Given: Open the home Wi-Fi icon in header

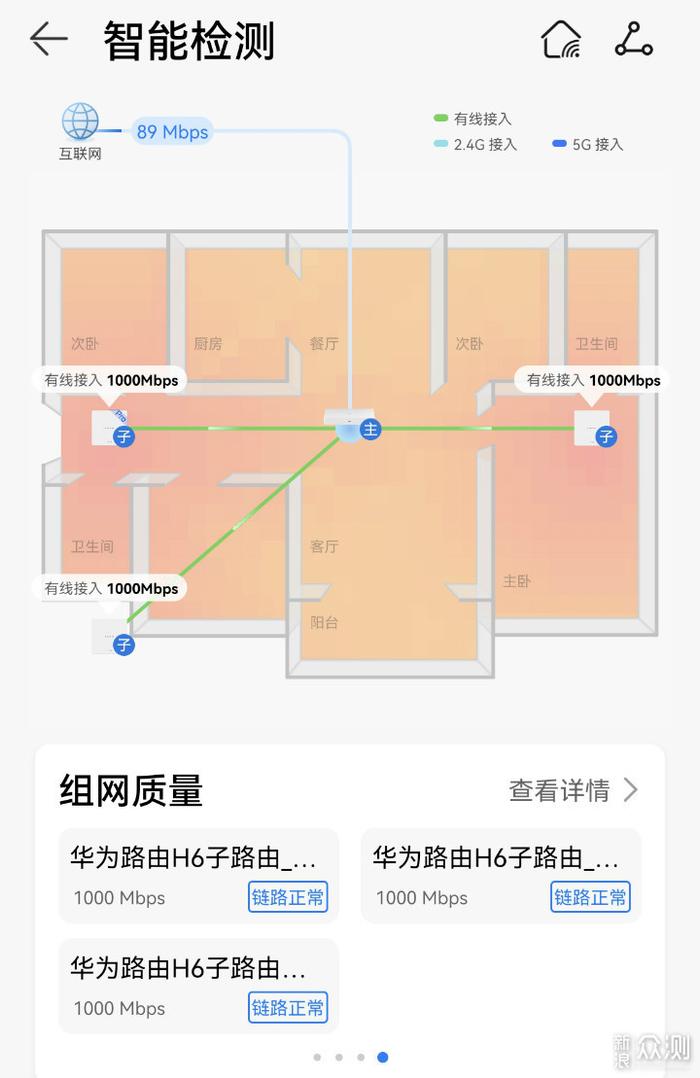Looking at the screenshot, I should pos(561,40).
